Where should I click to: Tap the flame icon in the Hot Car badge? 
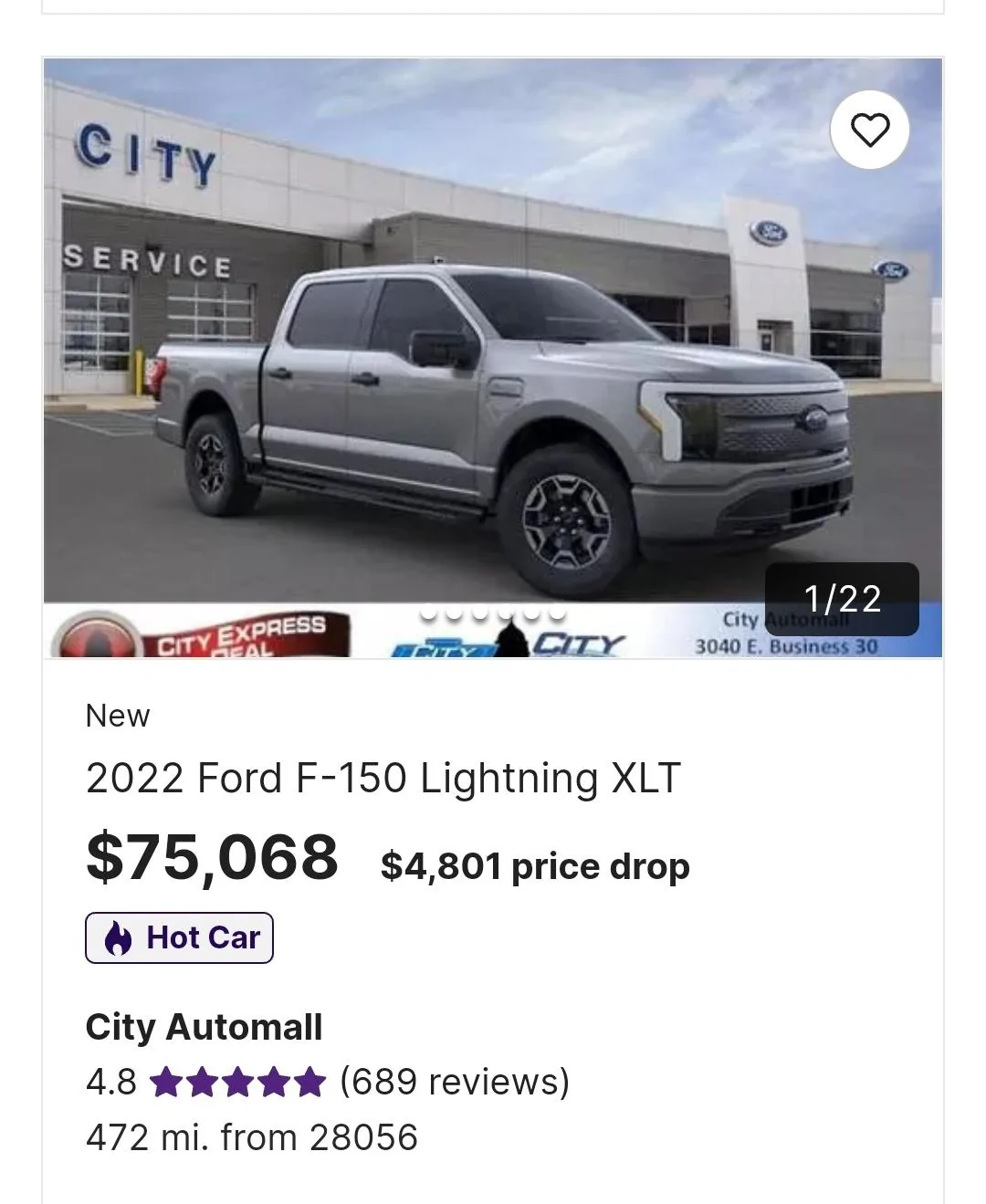pos(118,937)
